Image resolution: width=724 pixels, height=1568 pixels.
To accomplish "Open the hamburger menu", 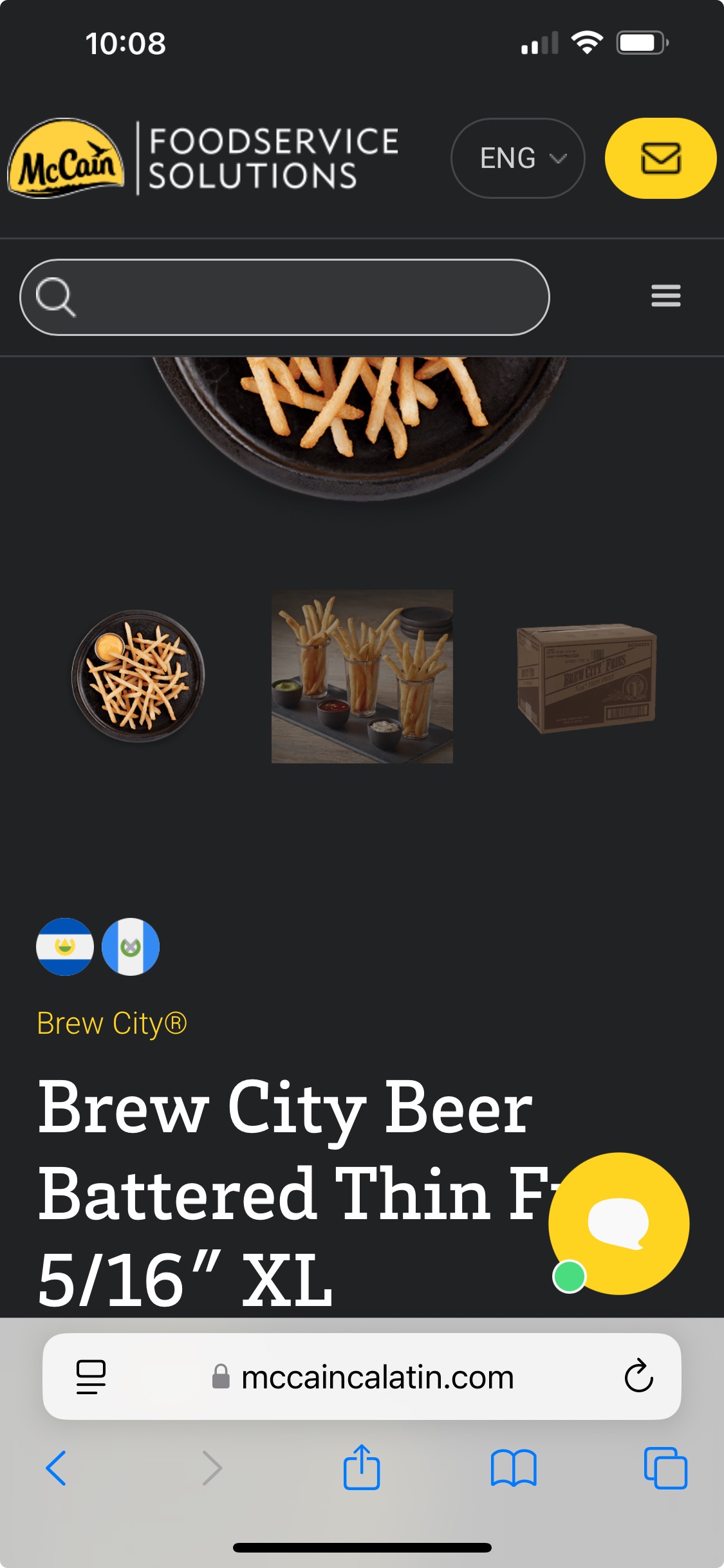I will pos(665,296).
